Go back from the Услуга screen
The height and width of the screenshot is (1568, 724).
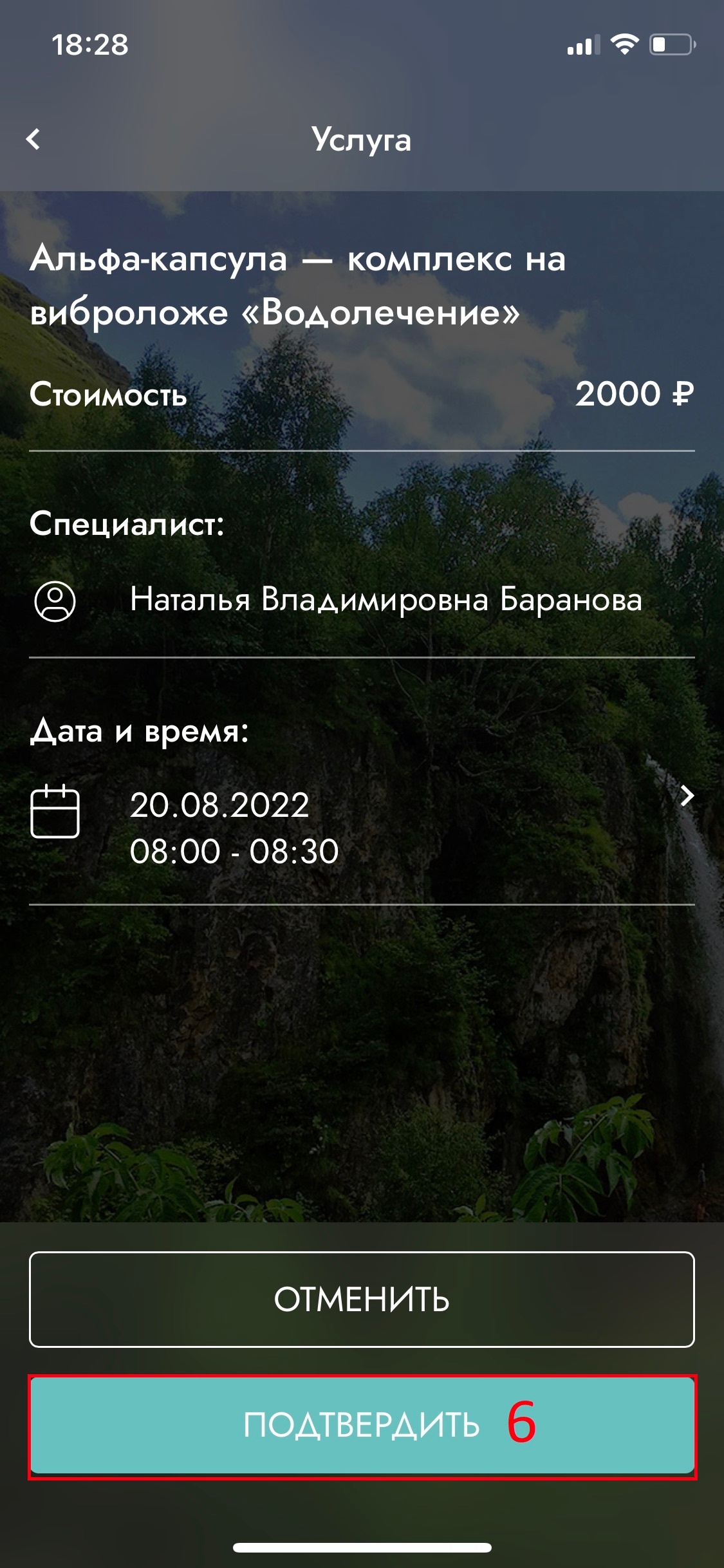tap(33, 139)
